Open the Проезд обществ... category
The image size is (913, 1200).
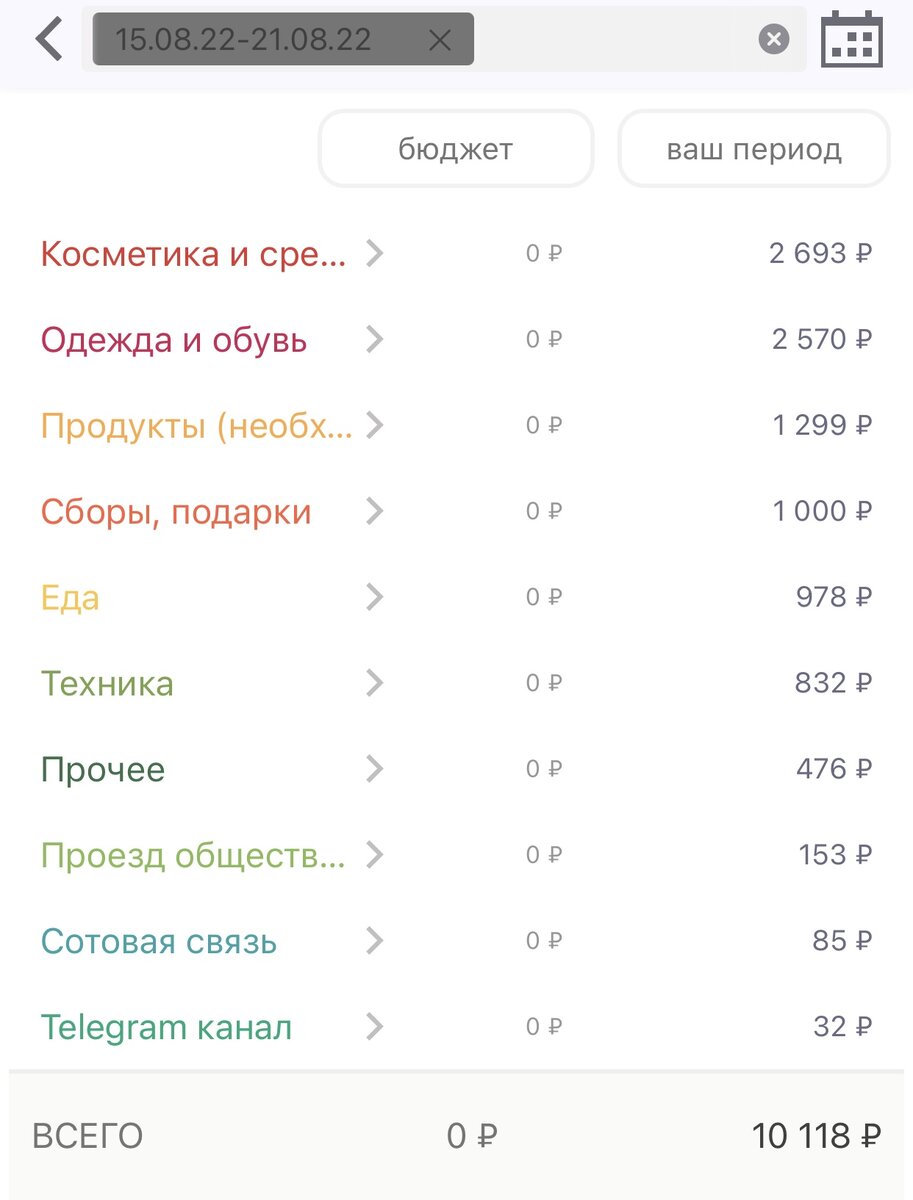point(192,855)
